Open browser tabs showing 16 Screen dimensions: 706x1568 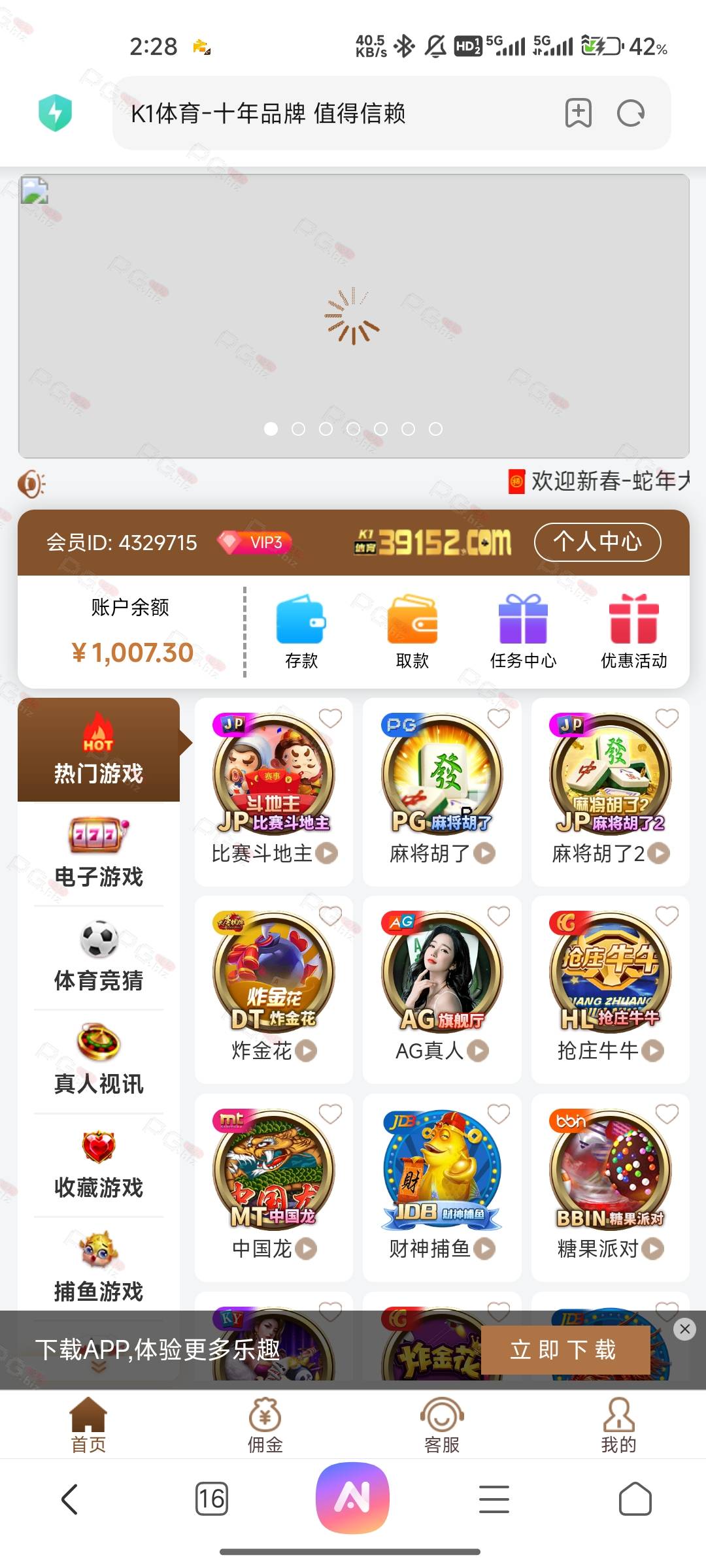click(212, 1499)
